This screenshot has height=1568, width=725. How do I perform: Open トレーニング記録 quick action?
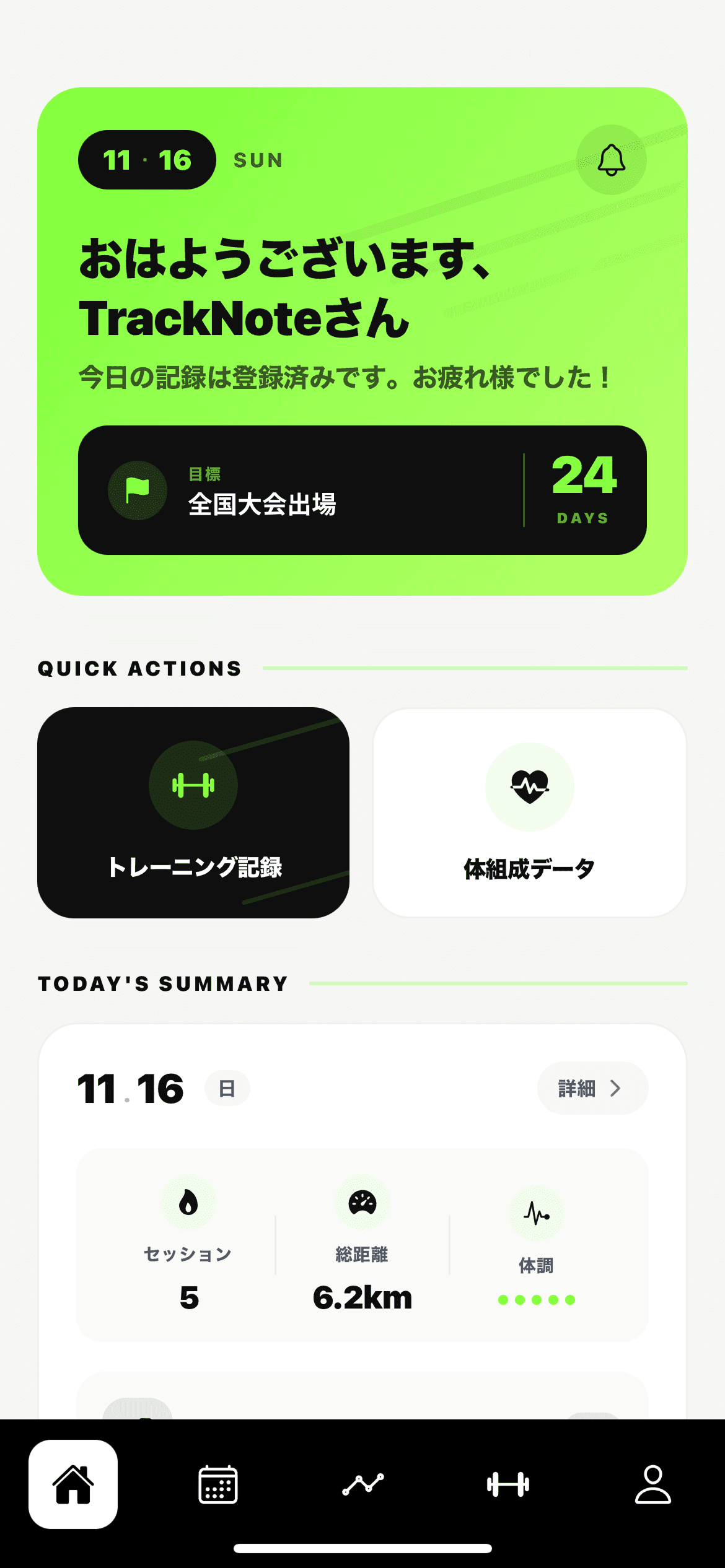pyautogui.click(x=193, y=812)
